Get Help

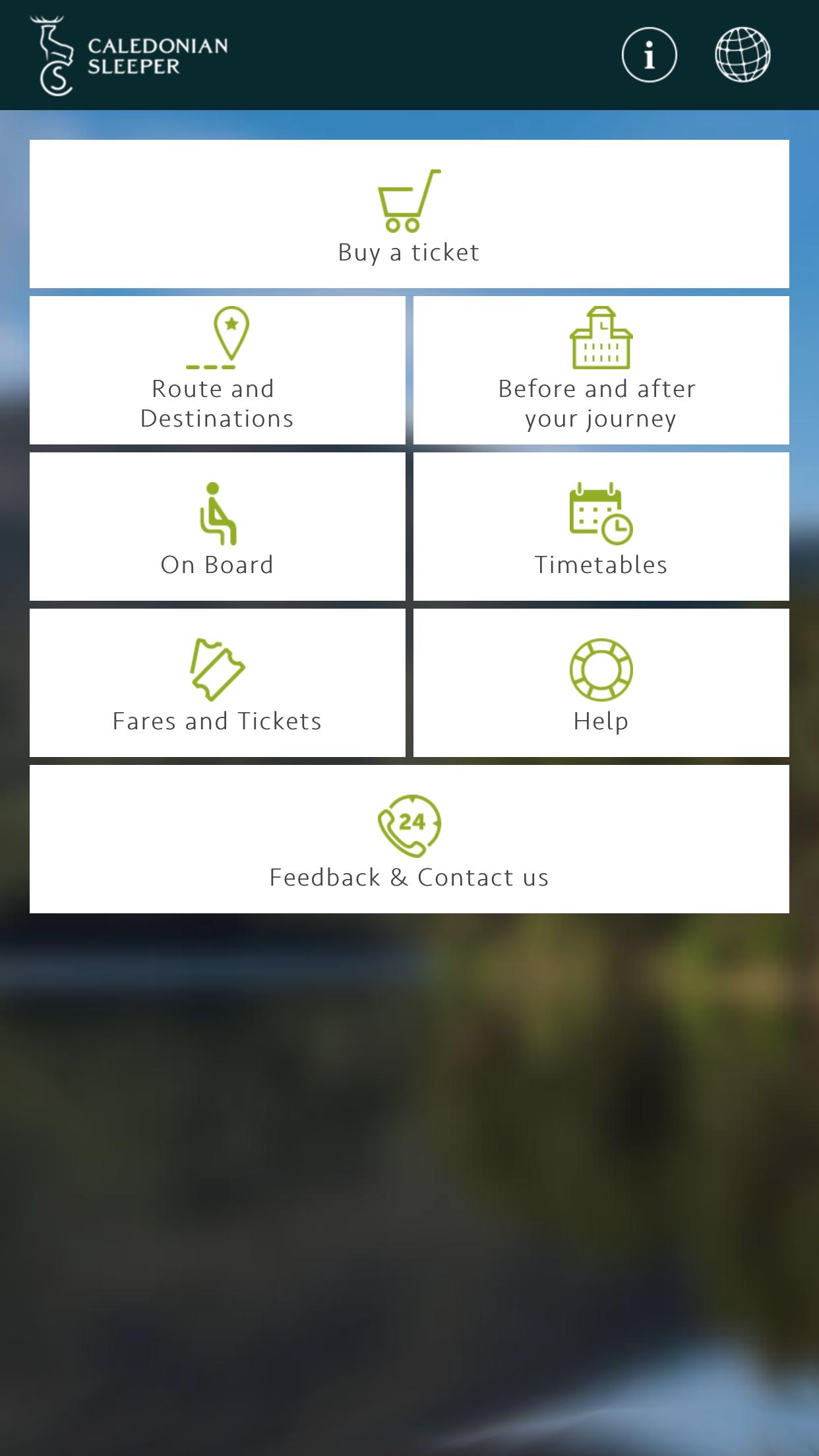point(601,682)
